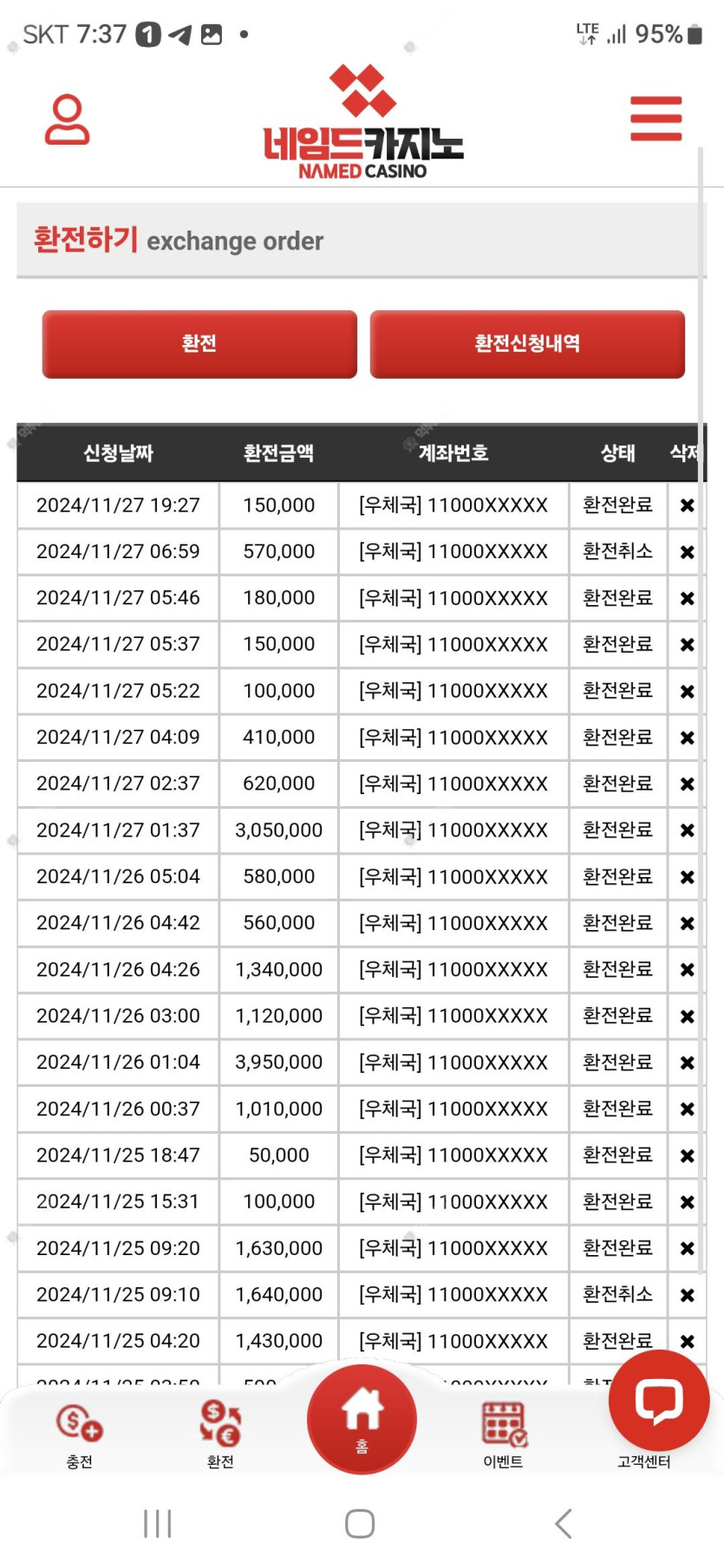Remove the 3,050,000 exchange record
Viewport: 724px width, 1568px height.
[687, 830]
